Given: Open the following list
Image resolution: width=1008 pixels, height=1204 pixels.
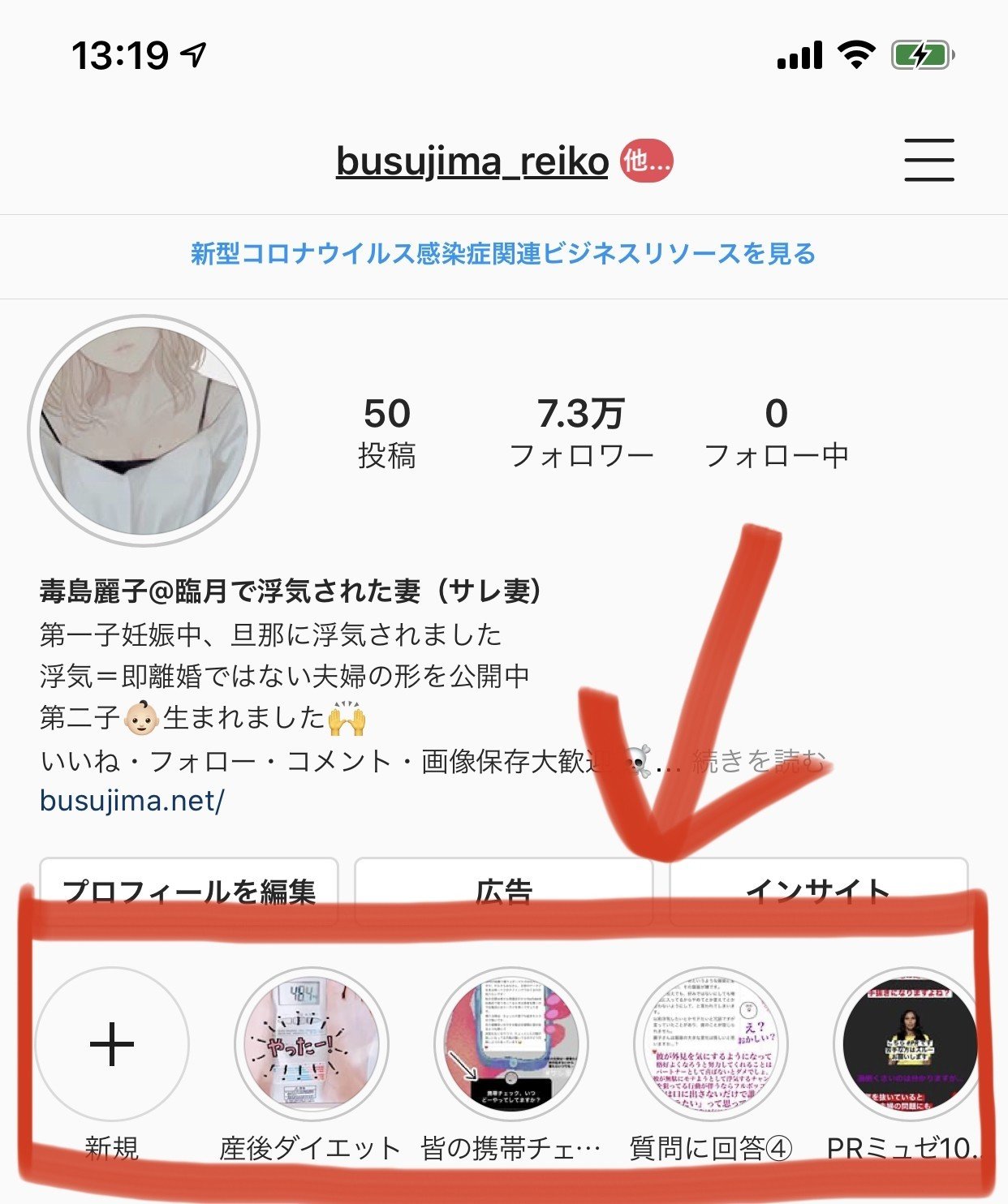Looking at the screenshot, I should (x=776, y=432).
